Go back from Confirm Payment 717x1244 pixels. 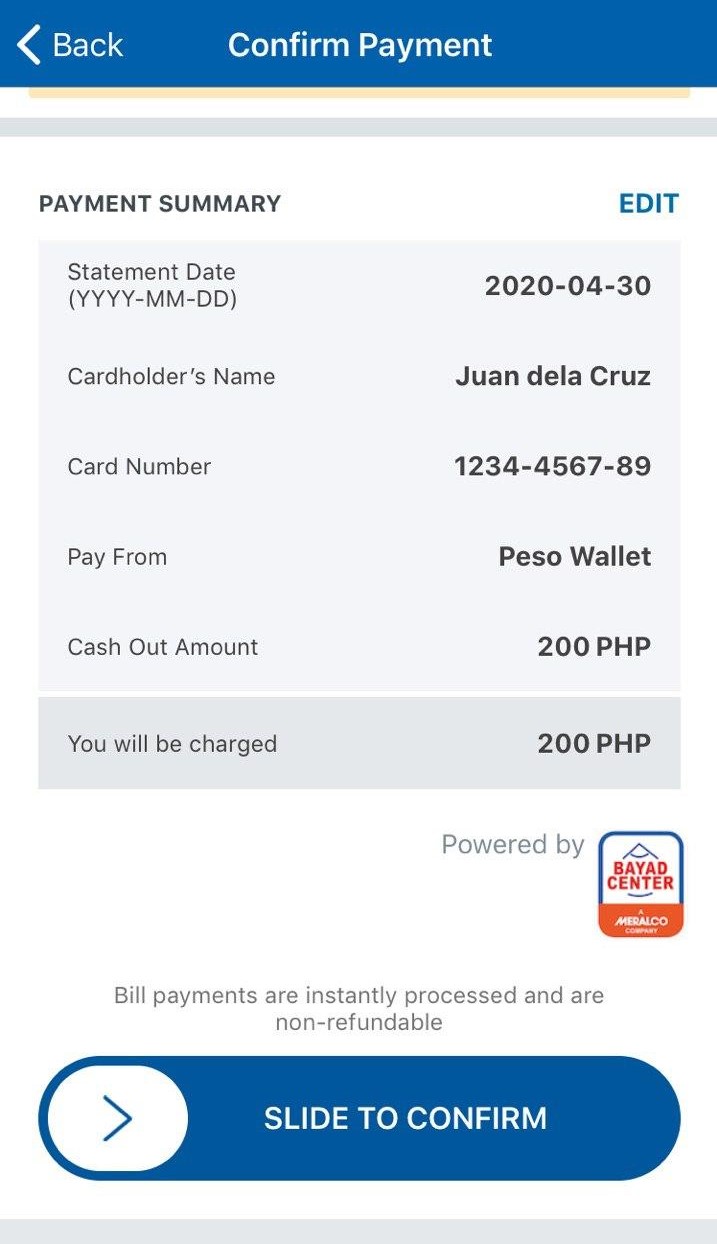(70, 45)
